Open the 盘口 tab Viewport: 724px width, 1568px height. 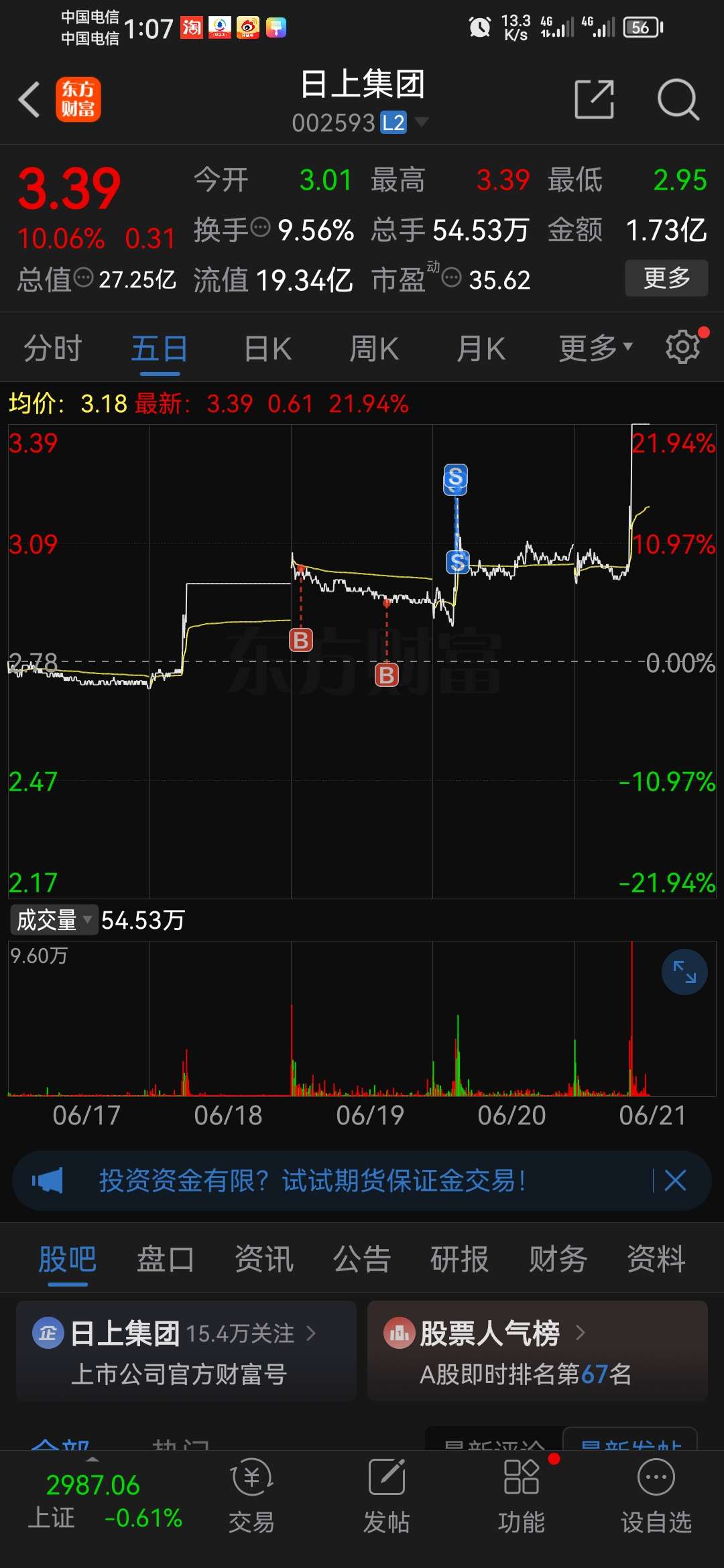click(166, 1259)
